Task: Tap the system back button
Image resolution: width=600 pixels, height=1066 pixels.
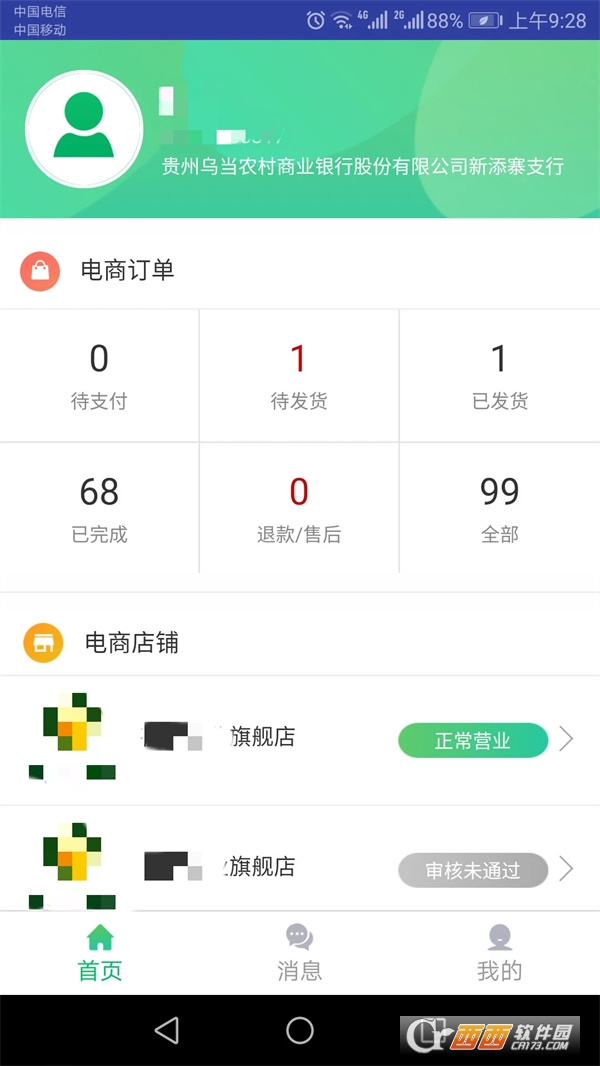Action: click(167, 1031)
